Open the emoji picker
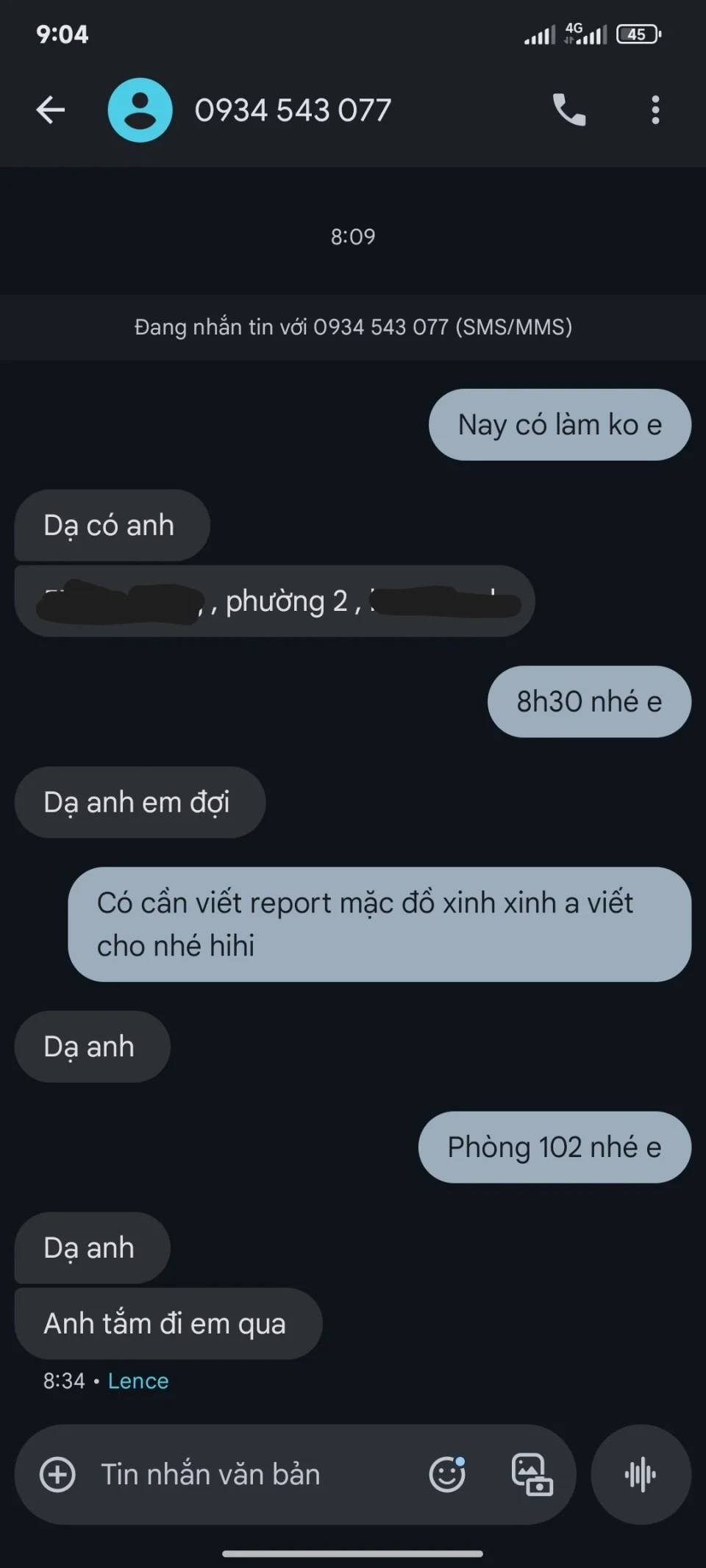The image size is (706, 1568). click(447, 1475)
